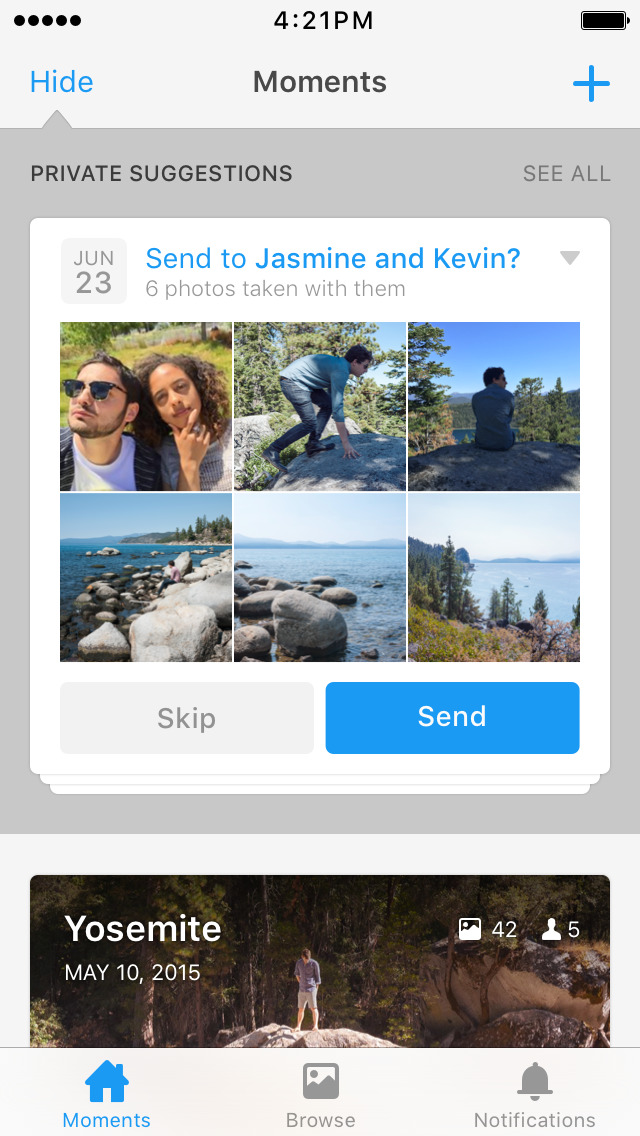The width and height of the screenshot is (640, 1136).
Task: Open the Yosemite moment card
Action: [x=320, y=961]
